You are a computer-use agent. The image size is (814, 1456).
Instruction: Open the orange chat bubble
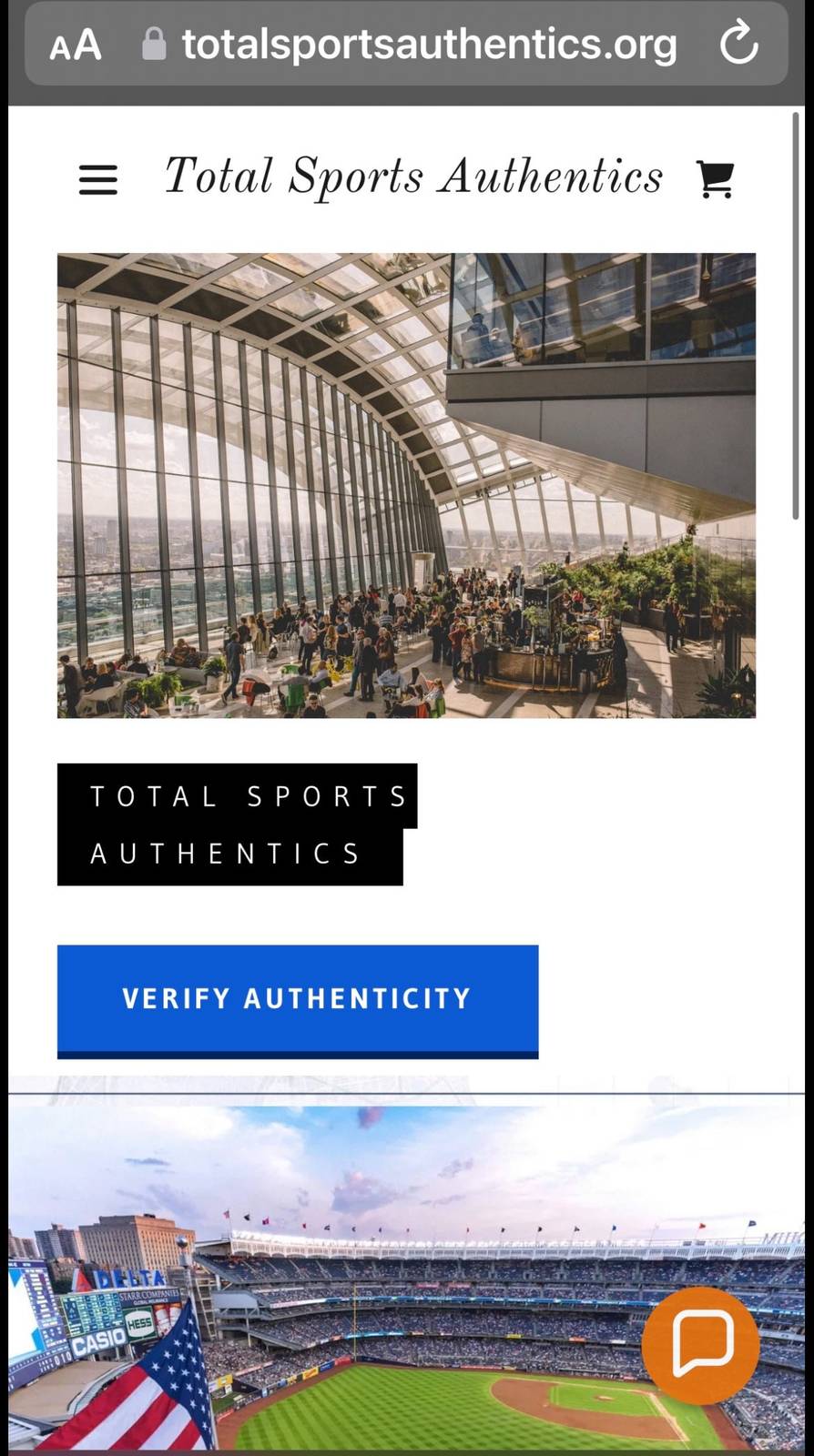[x=701, y=1345]
